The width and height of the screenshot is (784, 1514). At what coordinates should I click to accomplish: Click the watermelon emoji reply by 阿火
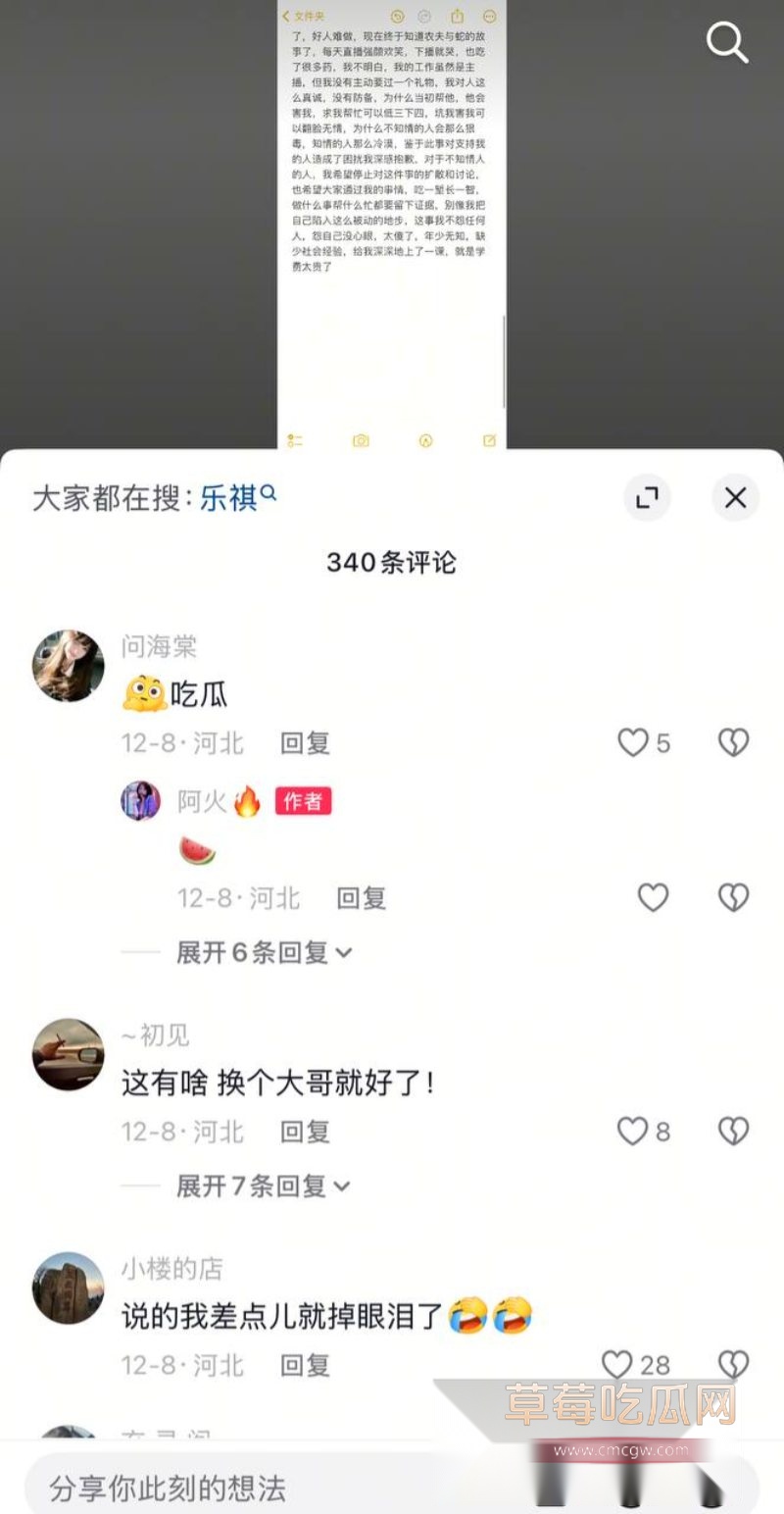tap(195, 849)
